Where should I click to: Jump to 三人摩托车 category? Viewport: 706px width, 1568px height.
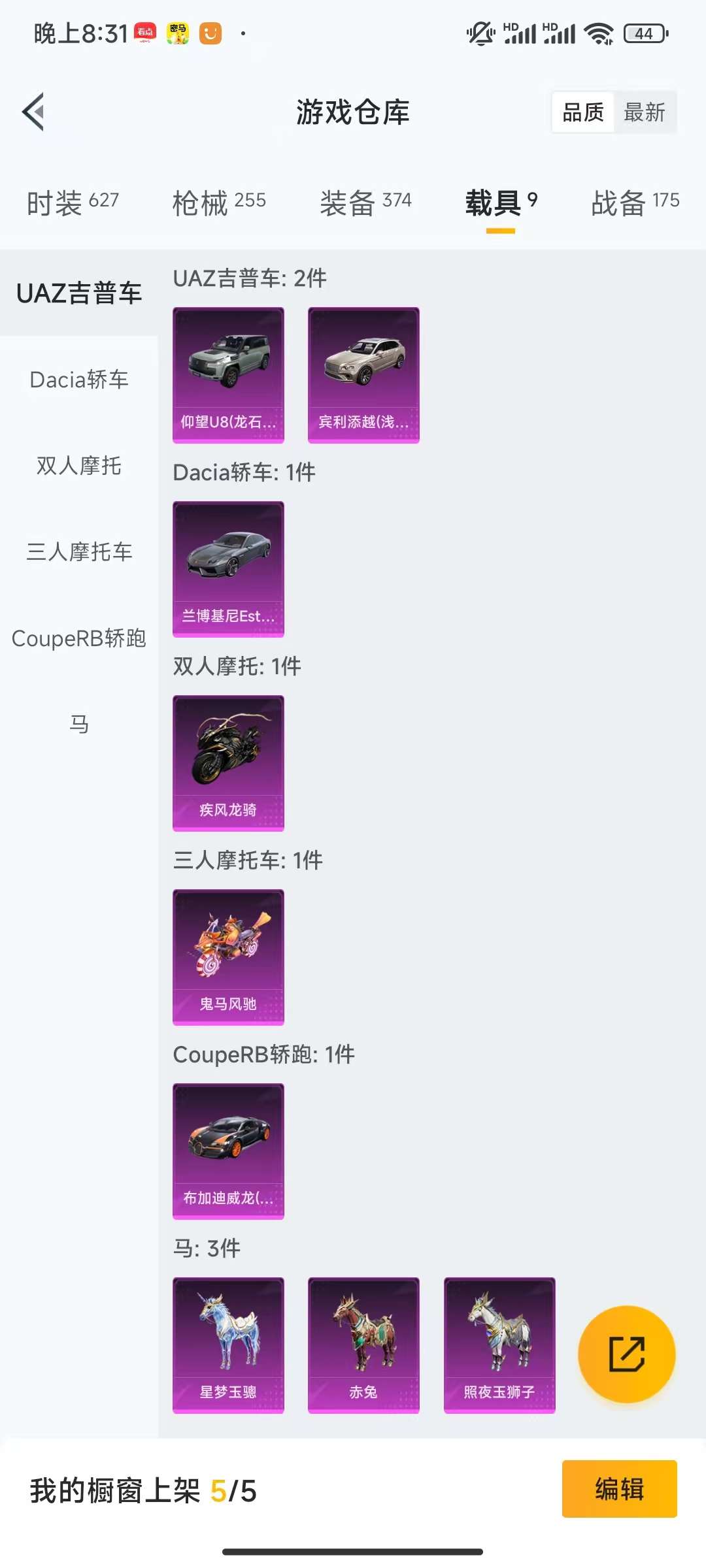click(79, 551)
